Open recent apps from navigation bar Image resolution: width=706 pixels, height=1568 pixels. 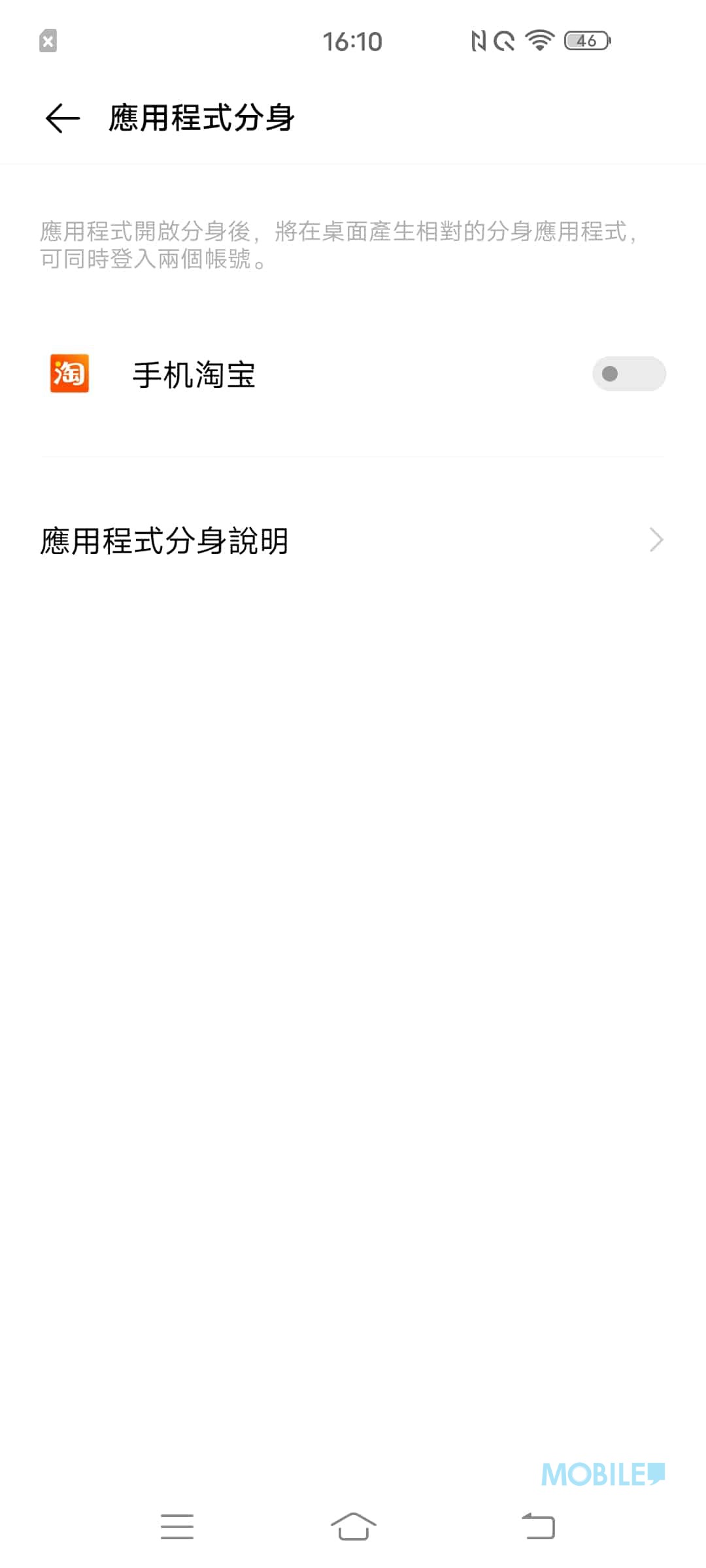(x=177, y=1526)
